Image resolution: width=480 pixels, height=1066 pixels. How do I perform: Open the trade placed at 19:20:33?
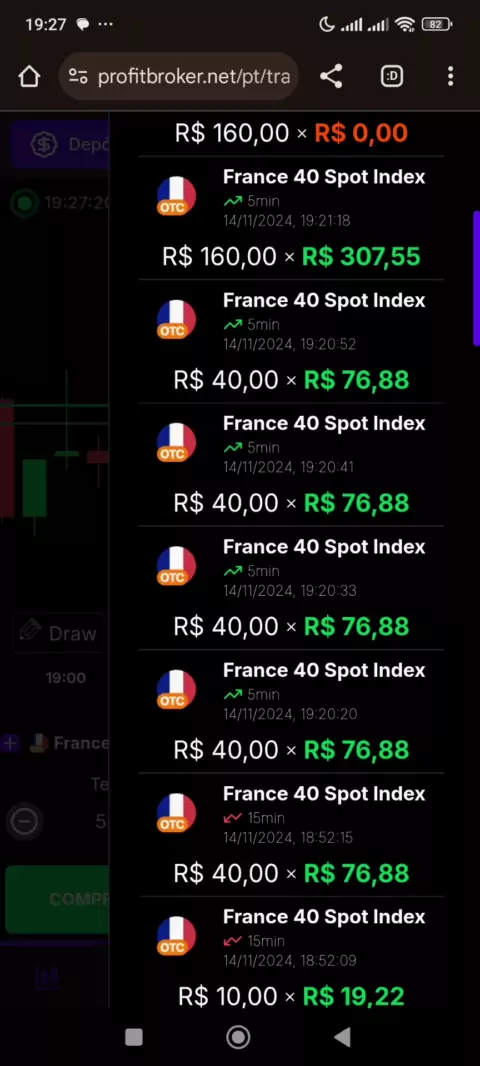click(291, 588)
